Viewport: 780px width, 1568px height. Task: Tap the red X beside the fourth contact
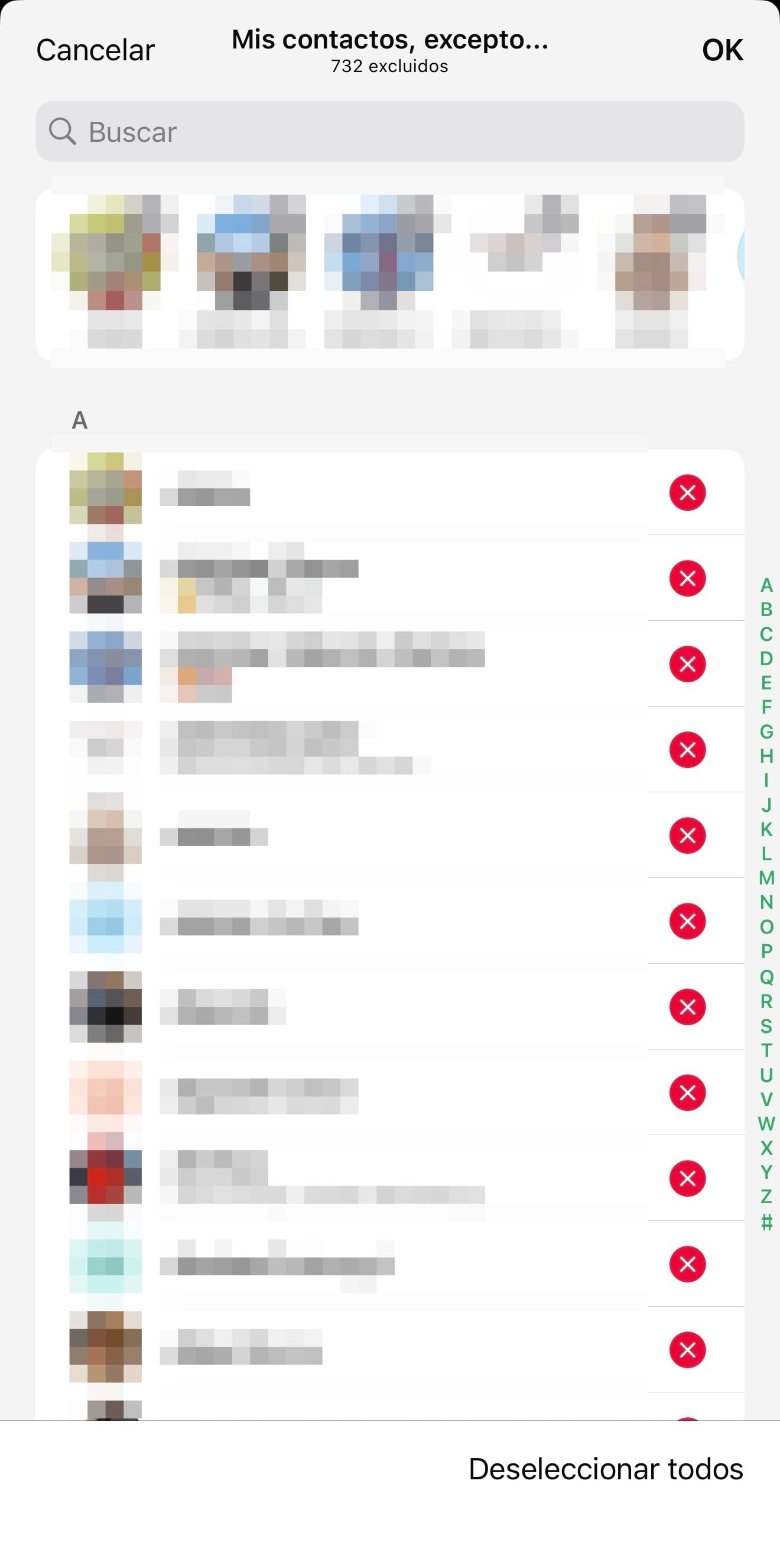point(686,749)
